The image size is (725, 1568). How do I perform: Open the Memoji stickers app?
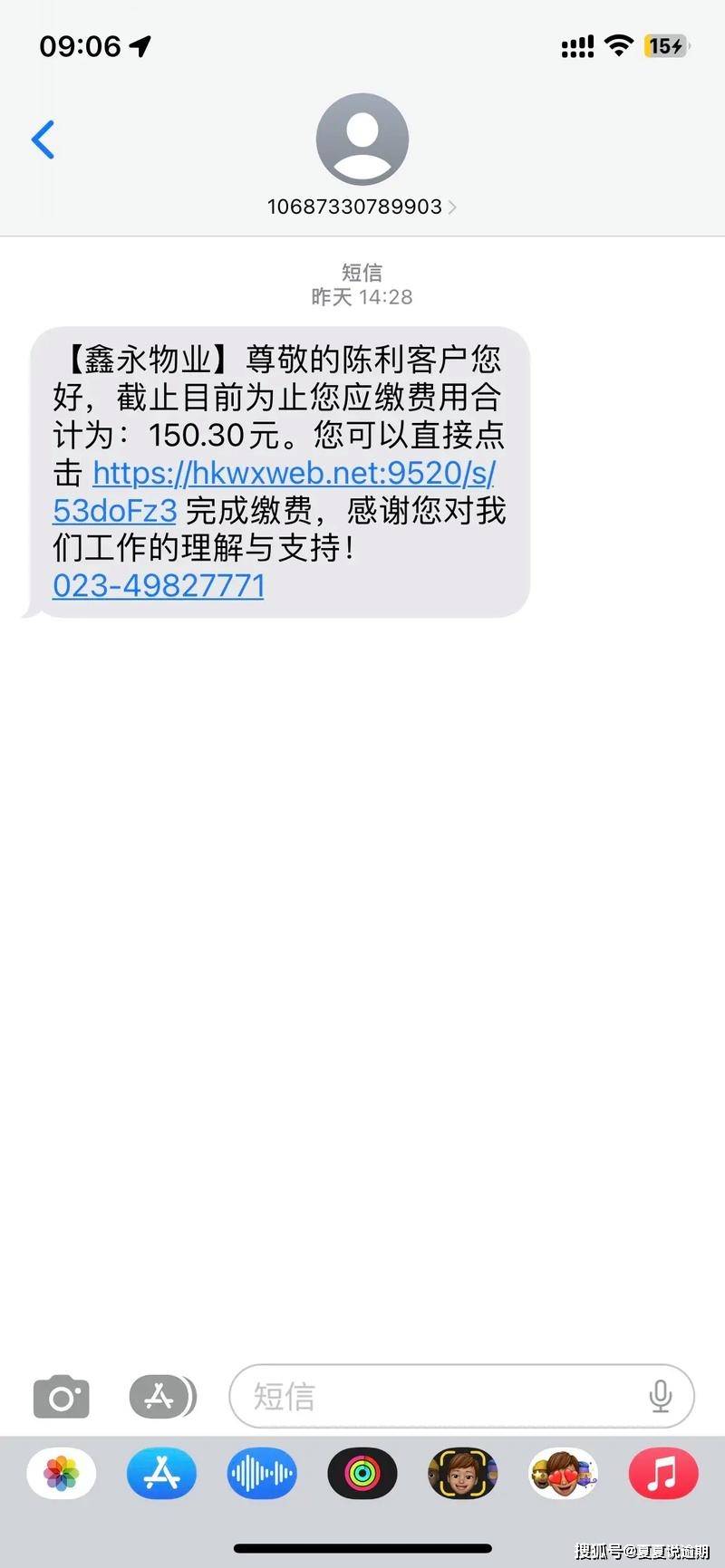click(563, 1474)
